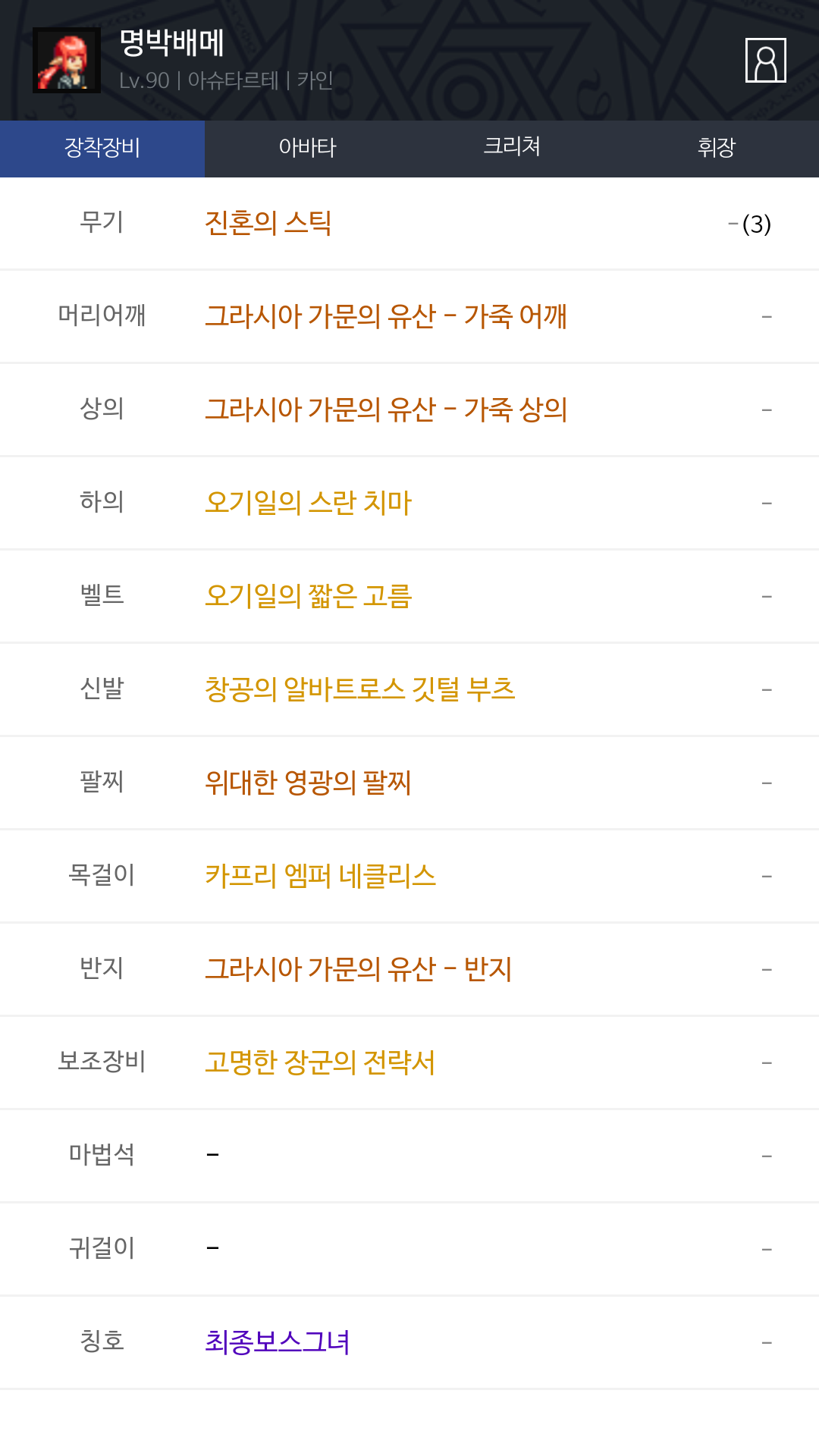Open the belt item 오기일의 짧은 고름
The width and height of the screenshot is (819, 1456).
308,596
